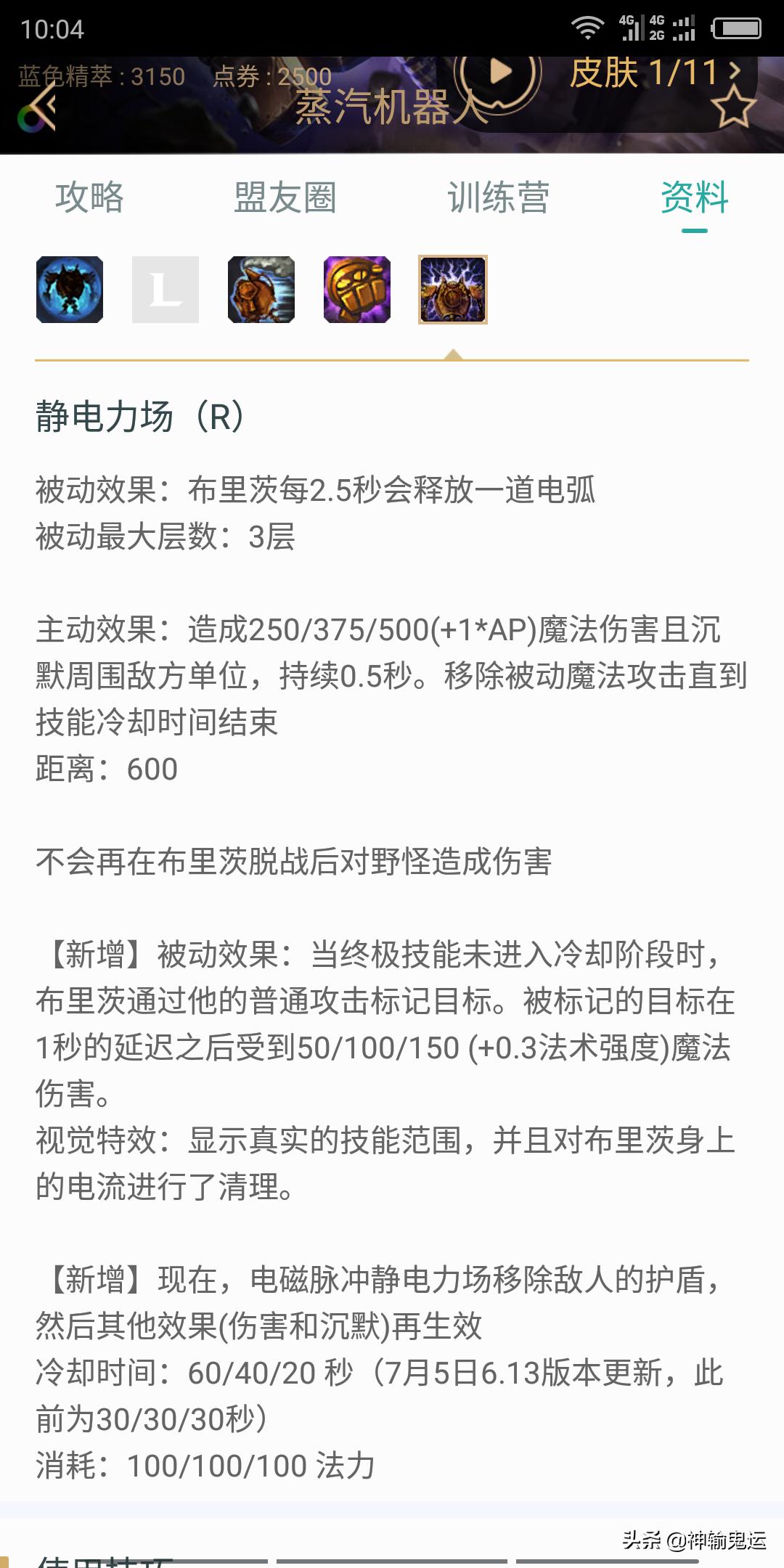Favorite this champion with the star icon
This screenshot has height=1568, width=784.
point(732,107)
